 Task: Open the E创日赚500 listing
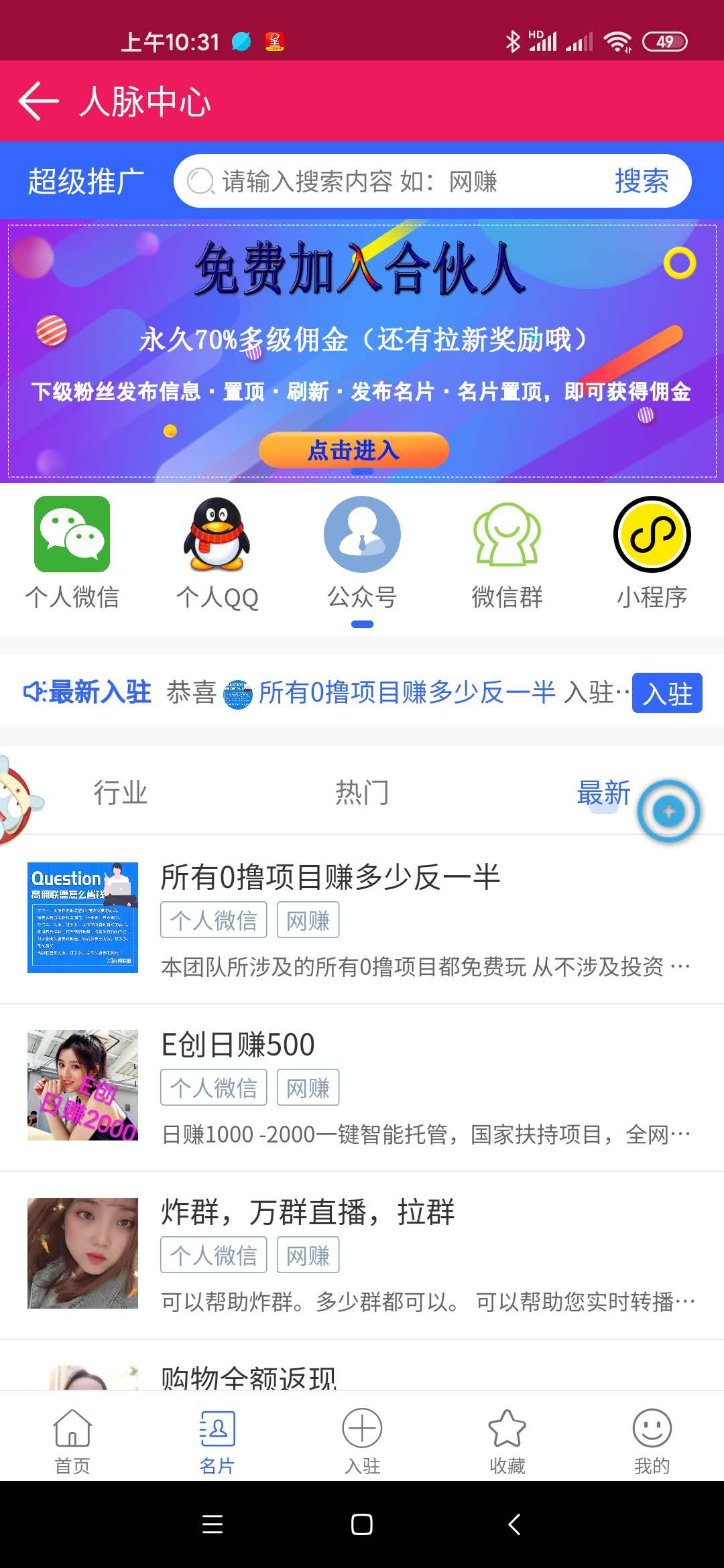(362, 1088)
